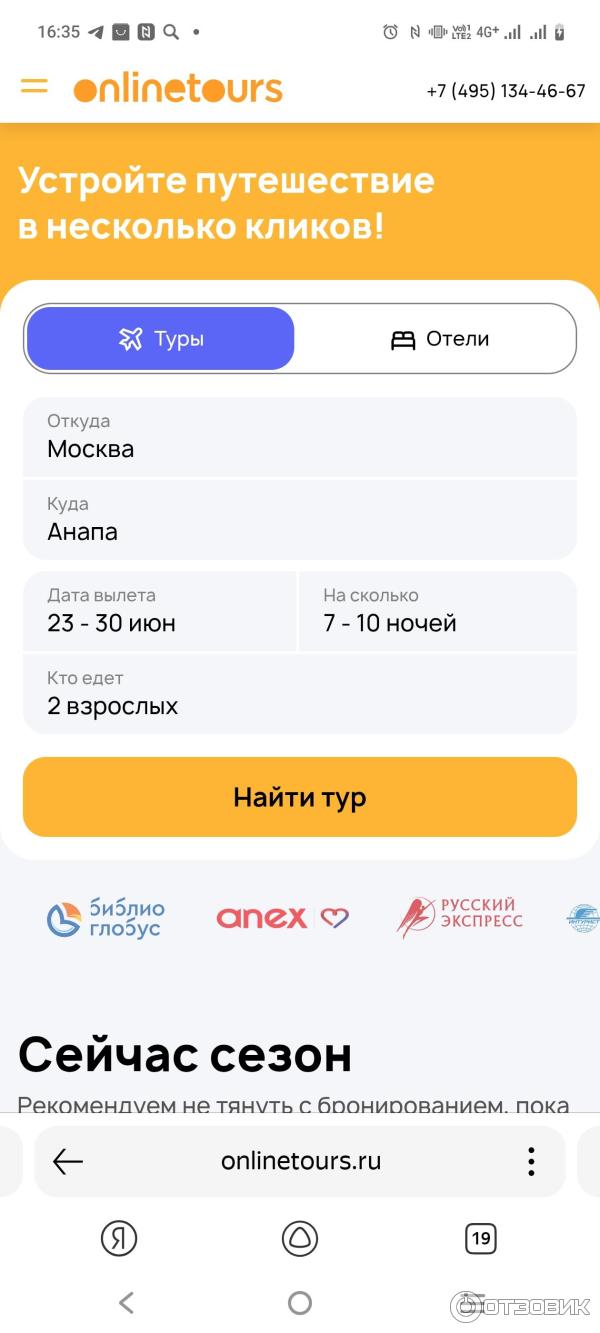The height and width of the screenshot is (1333, 600).
Task: Change the departure city Москва
Action: (300, 437)
